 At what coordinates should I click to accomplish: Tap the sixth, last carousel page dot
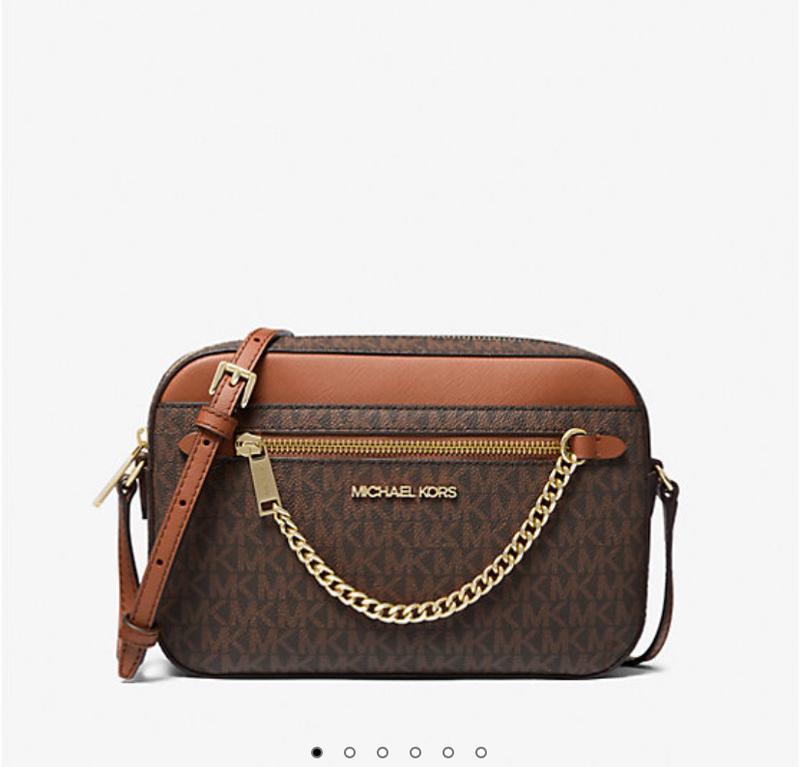pos(481,752)
